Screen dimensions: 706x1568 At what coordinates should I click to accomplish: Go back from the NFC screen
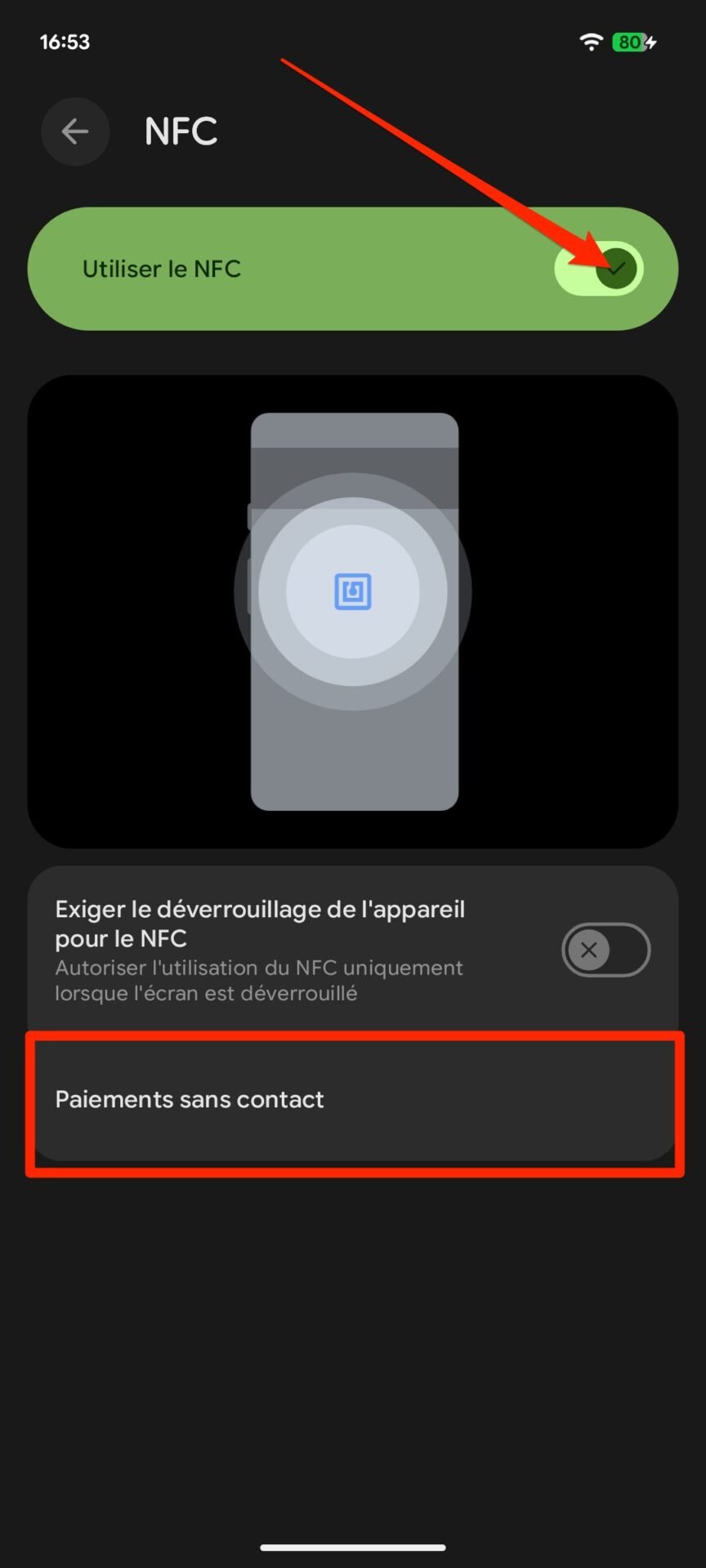75,131
